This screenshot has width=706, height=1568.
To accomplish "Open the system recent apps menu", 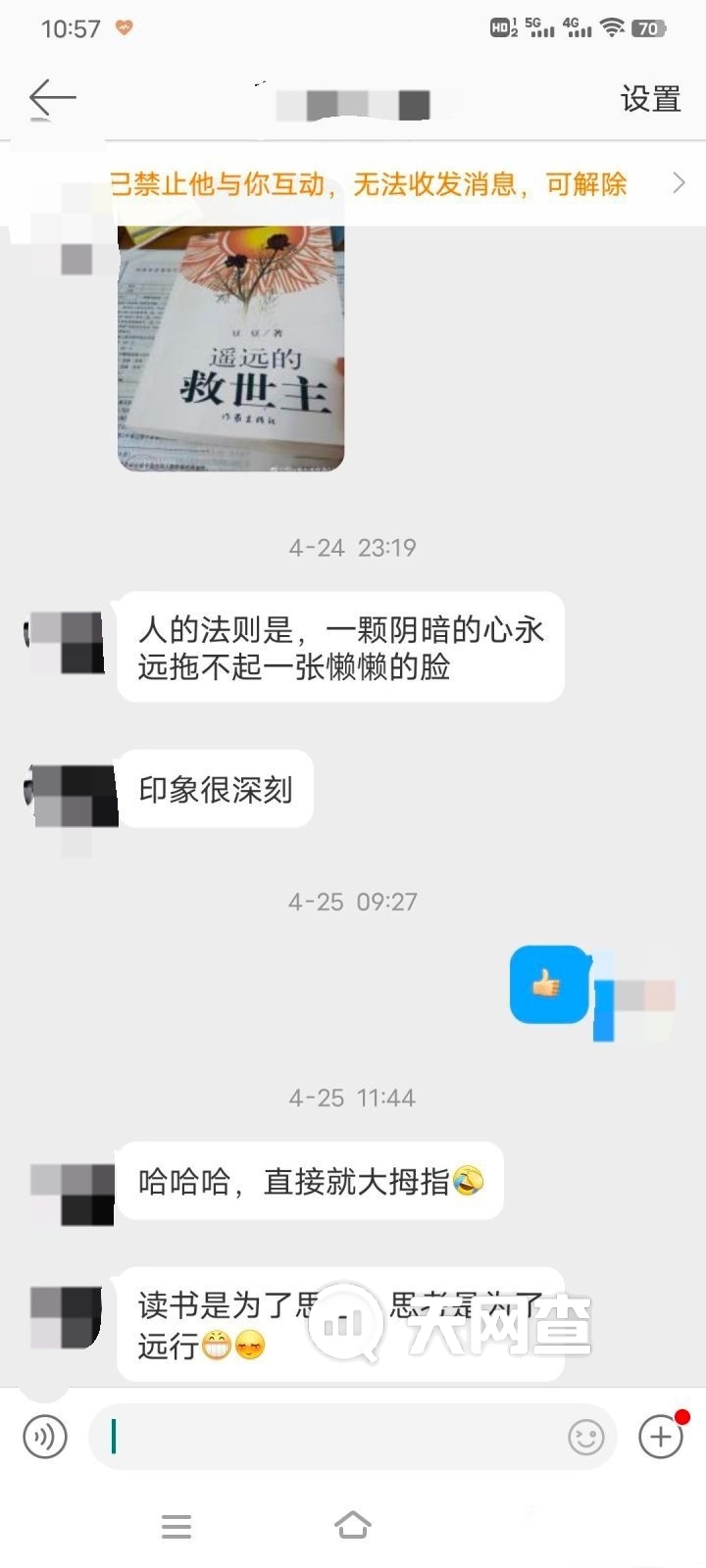I will coord(176,1526).
